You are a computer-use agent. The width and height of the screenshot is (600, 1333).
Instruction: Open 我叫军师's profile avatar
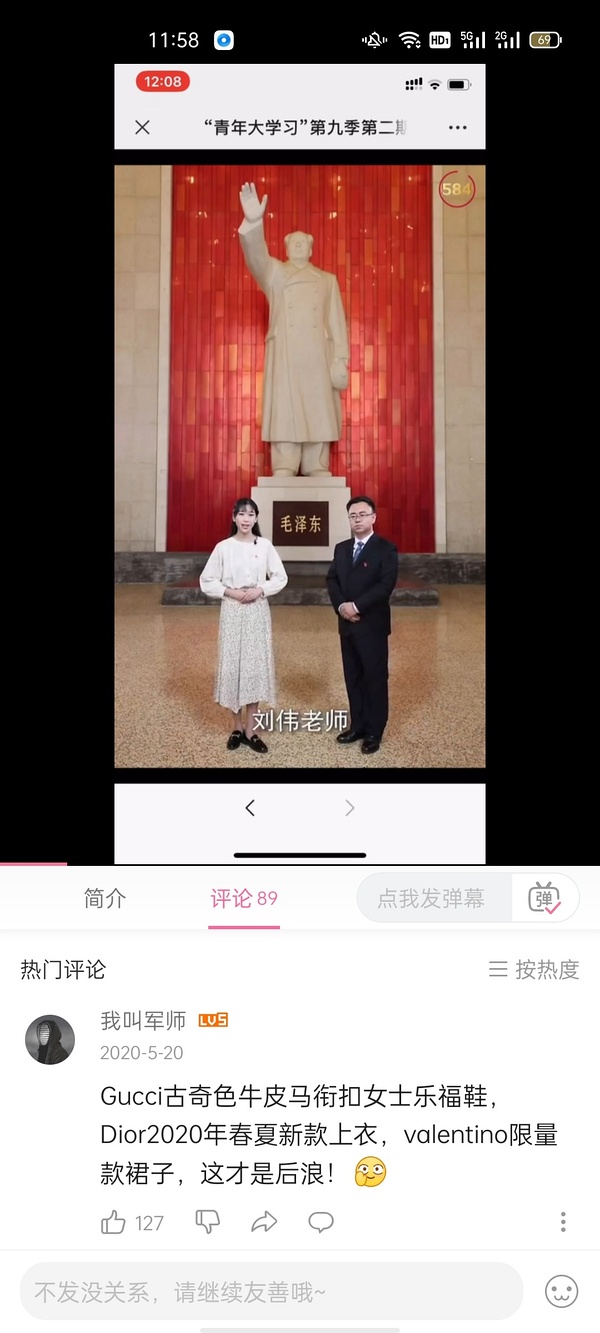pyautogui.click(x=50, y=1040)
